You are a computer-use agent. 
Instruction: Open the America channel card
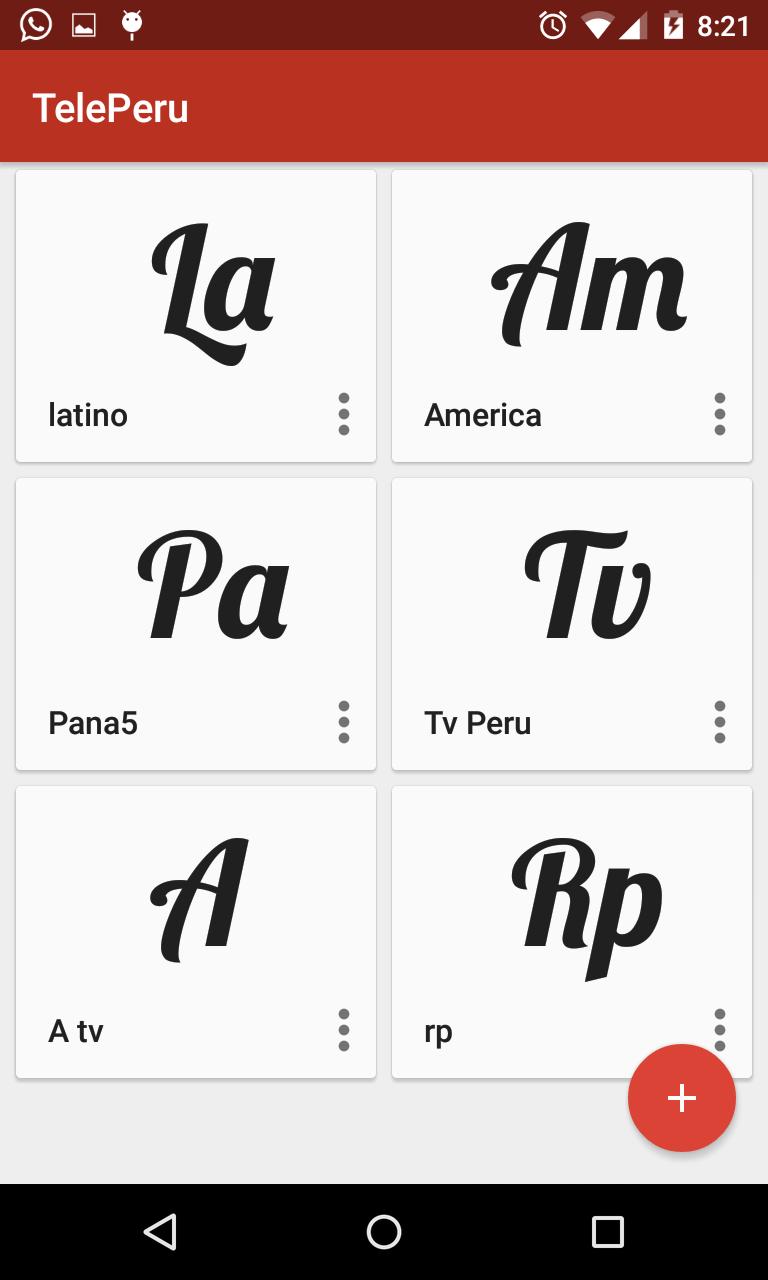pyautogui.click(x=571, y=290)
